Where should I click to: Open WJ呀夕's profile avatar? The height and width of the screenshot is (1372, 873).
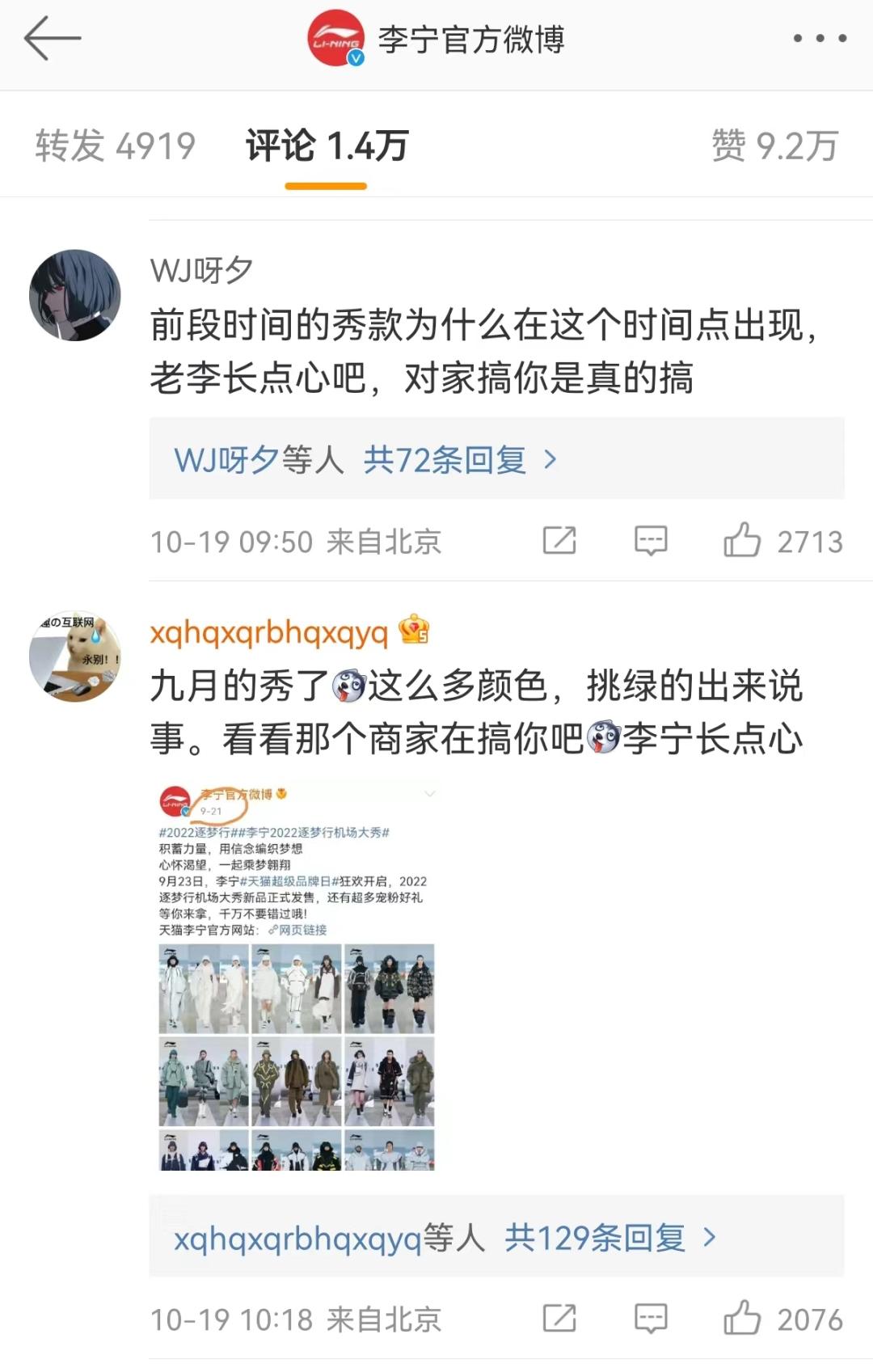74,295
